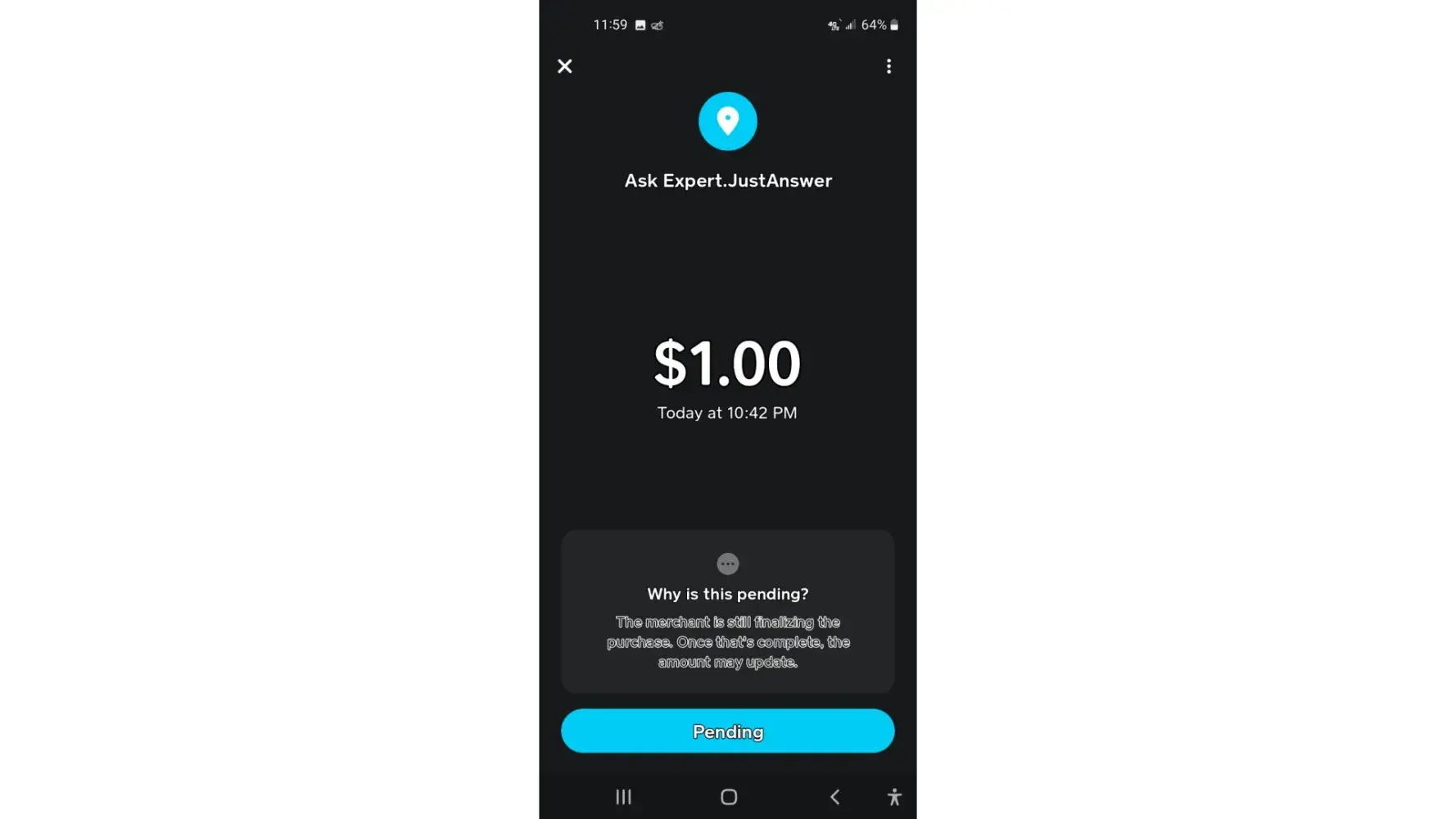Viewport: 1456px width, 819px height.
Task: Open the three-dot overflow menu
Action: tap(889, 66)
